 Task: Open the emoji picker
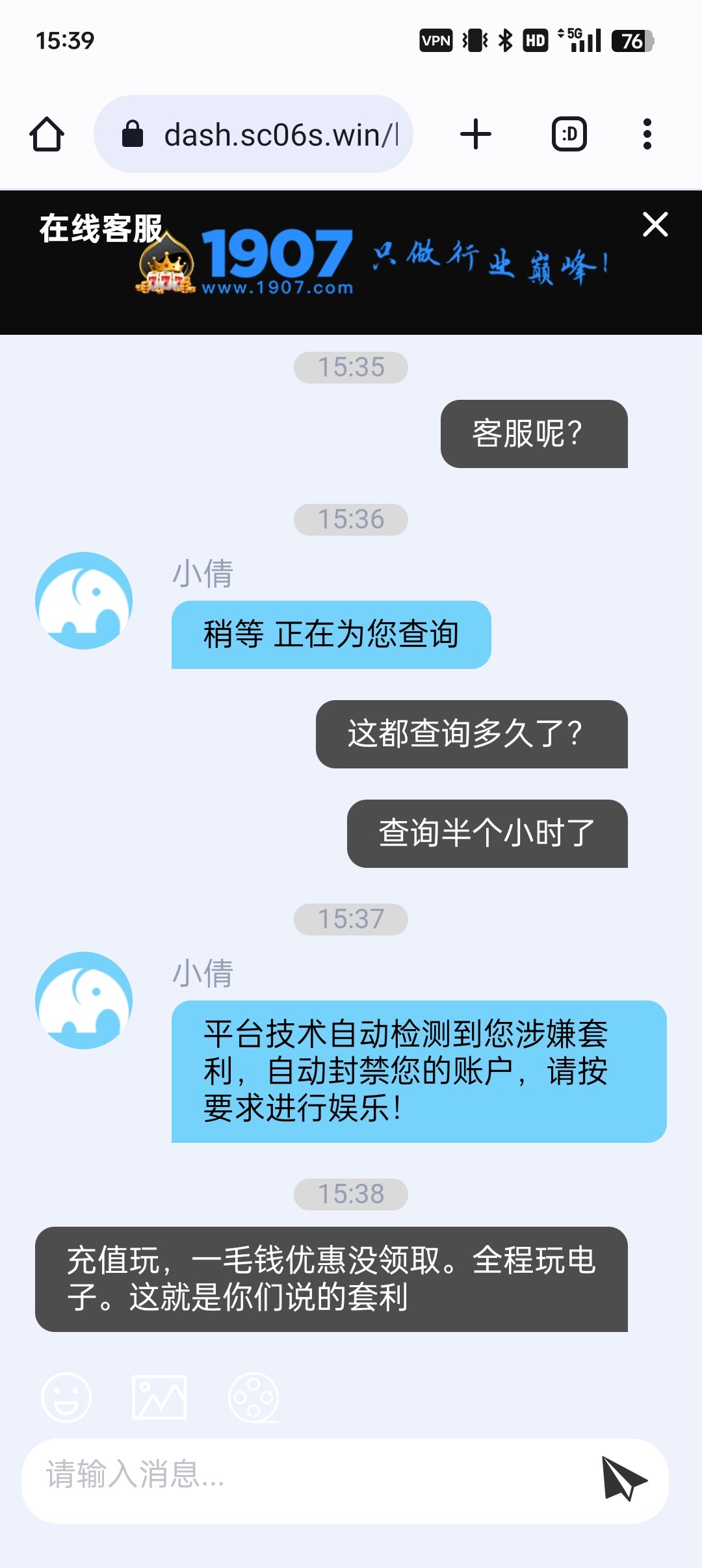[66, 1398]
